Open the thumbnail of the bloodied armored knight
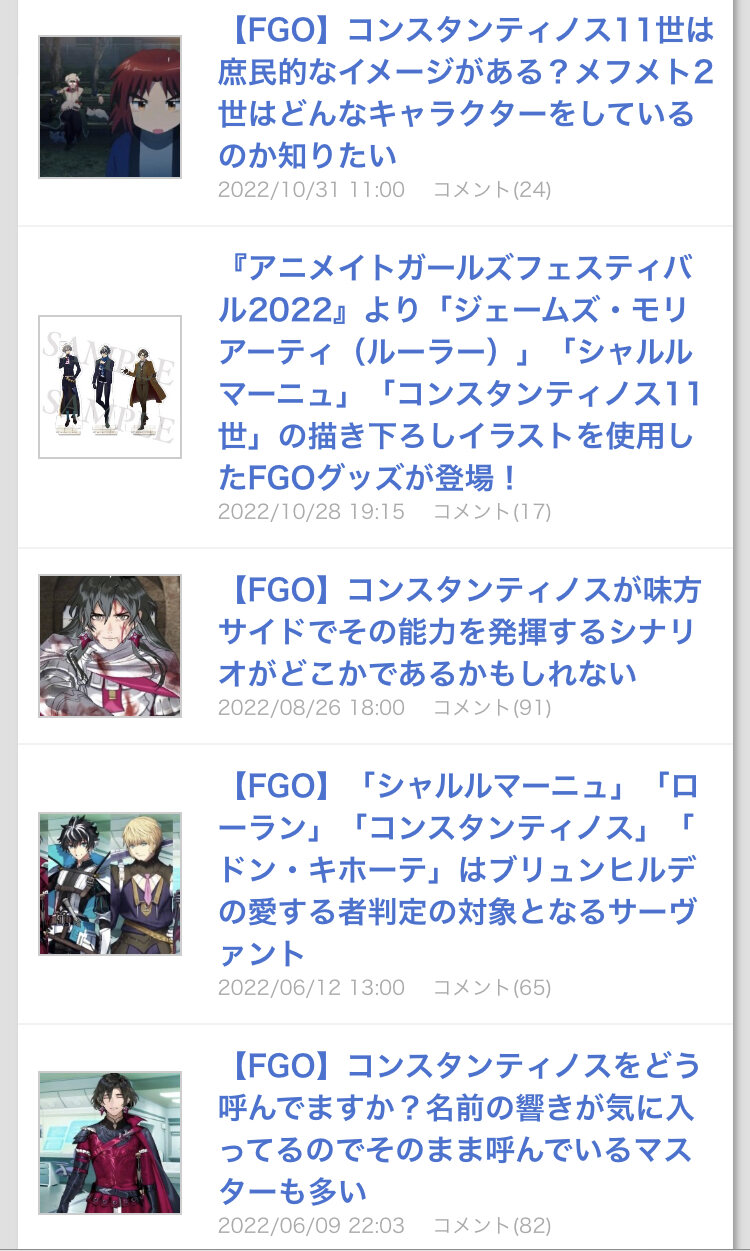Viewport: 750px width, 1251px height. coord(110,645)
